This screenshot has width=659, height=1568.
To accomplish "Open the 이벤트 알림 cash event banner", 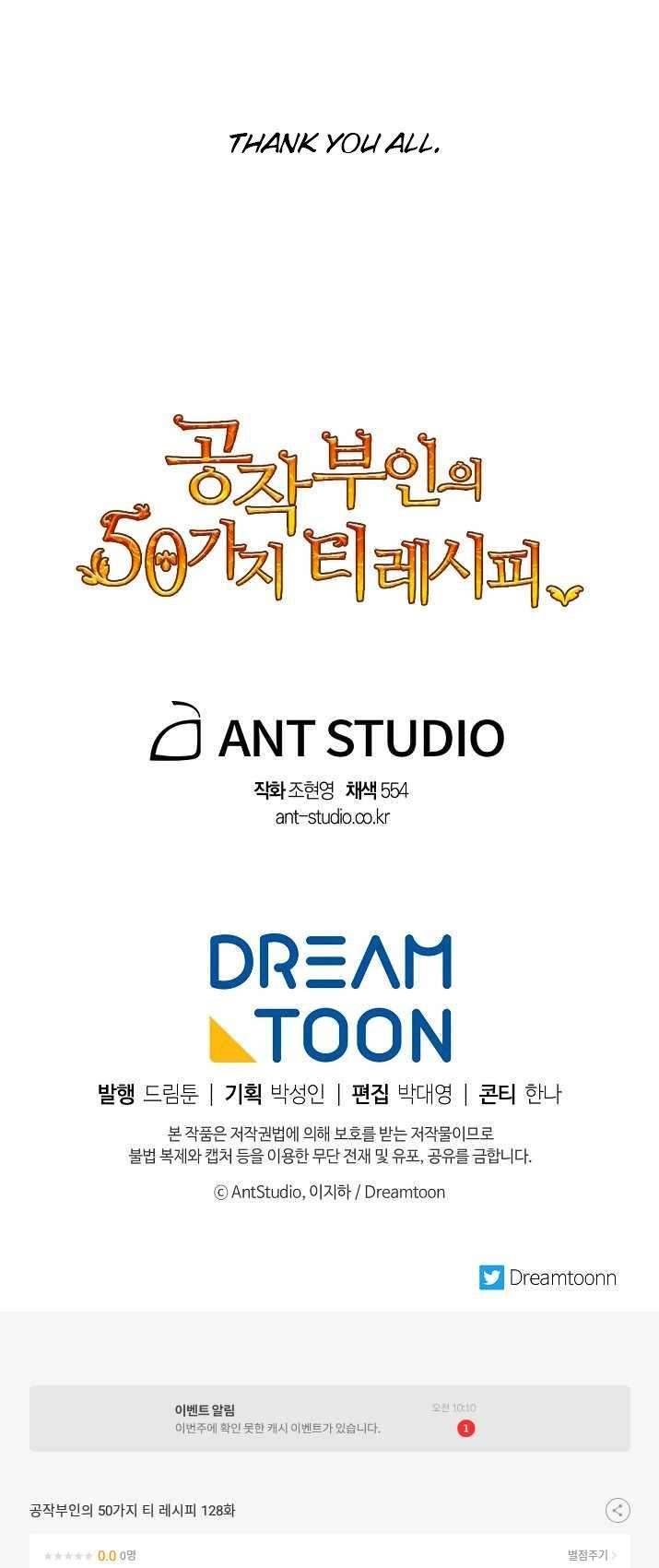I will click(329, 1419).
